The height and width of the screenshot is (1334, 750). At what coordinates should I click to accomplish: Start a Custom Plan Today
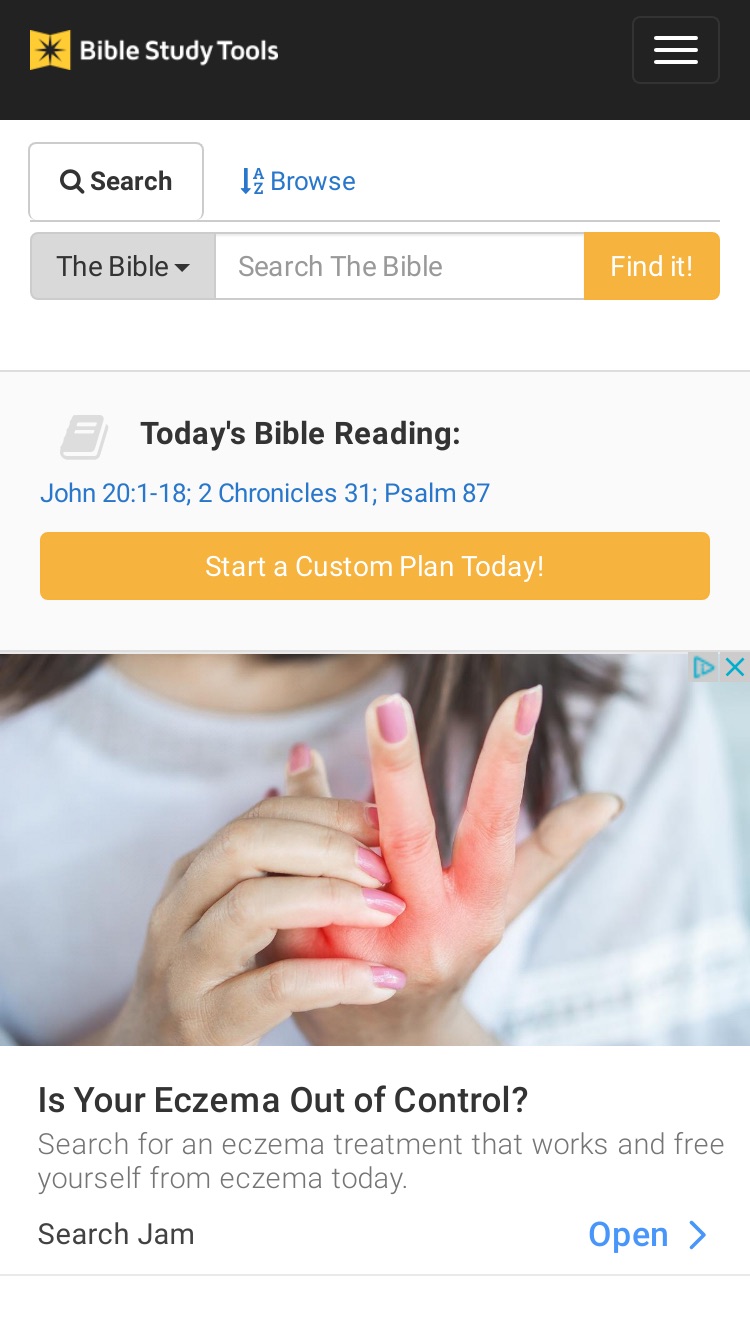pyautogui.click(x=375, y=566)
